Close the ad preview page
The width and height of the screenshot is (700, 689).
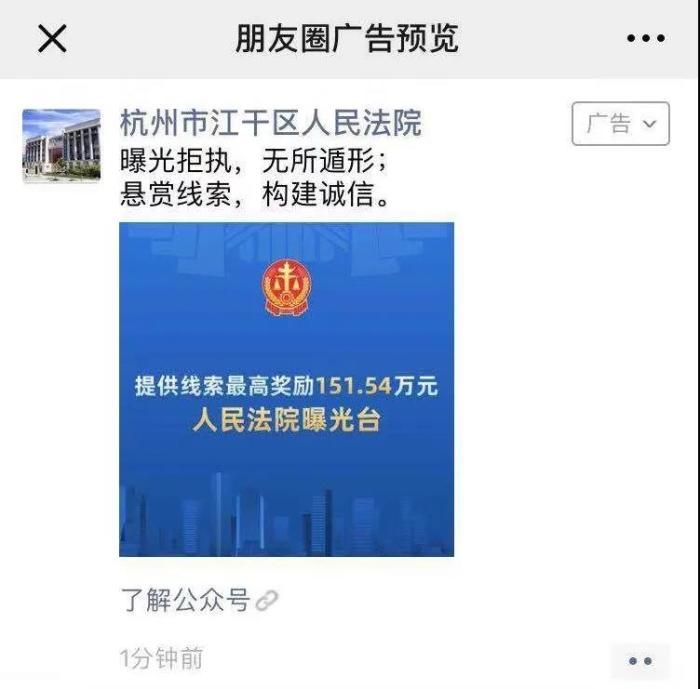pyautogui.click(x=52, y=39)
